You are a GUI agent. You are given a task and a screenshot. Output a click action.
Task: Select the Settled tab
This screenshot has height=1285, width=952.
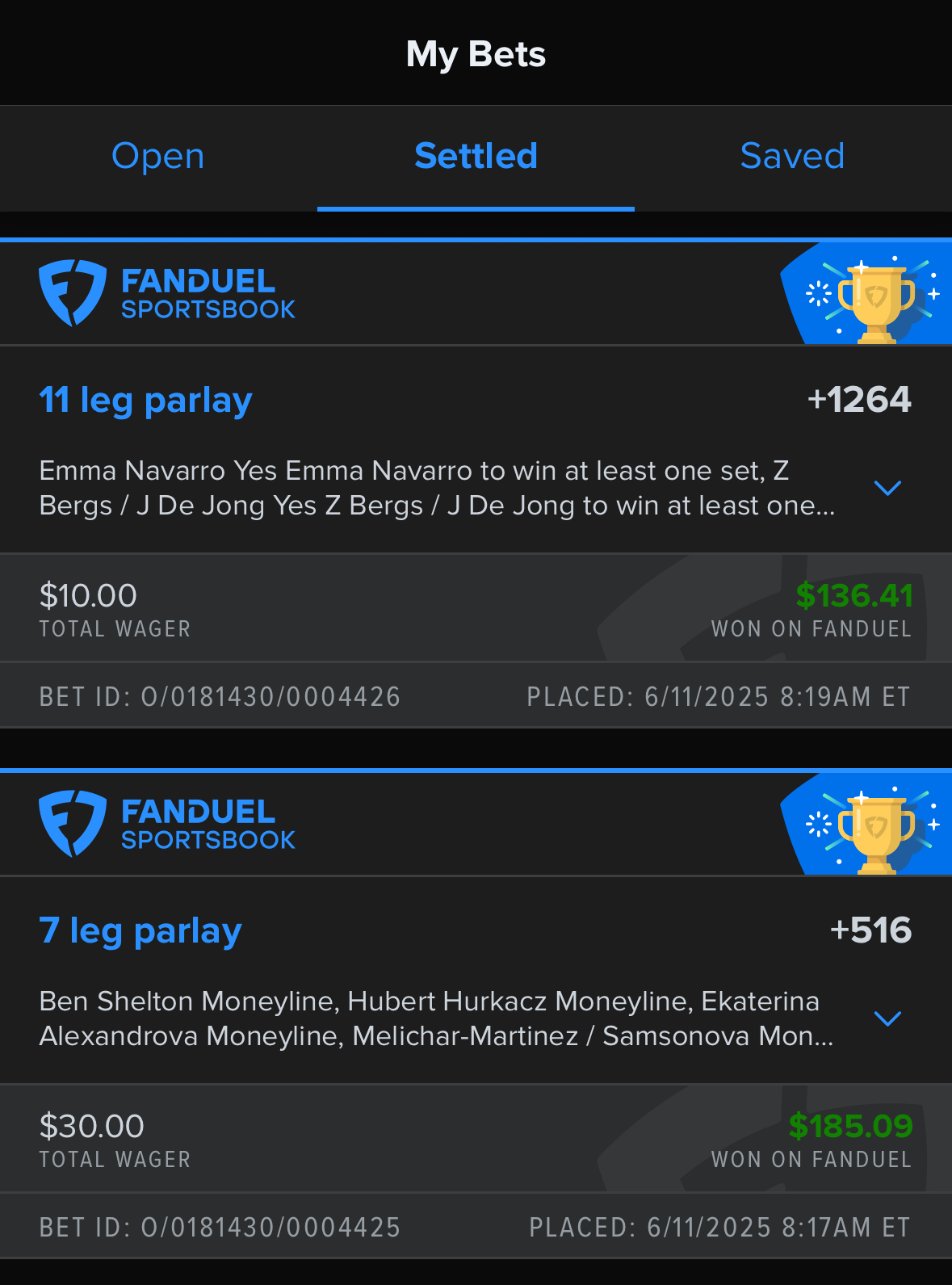click(x=476, y=157)
